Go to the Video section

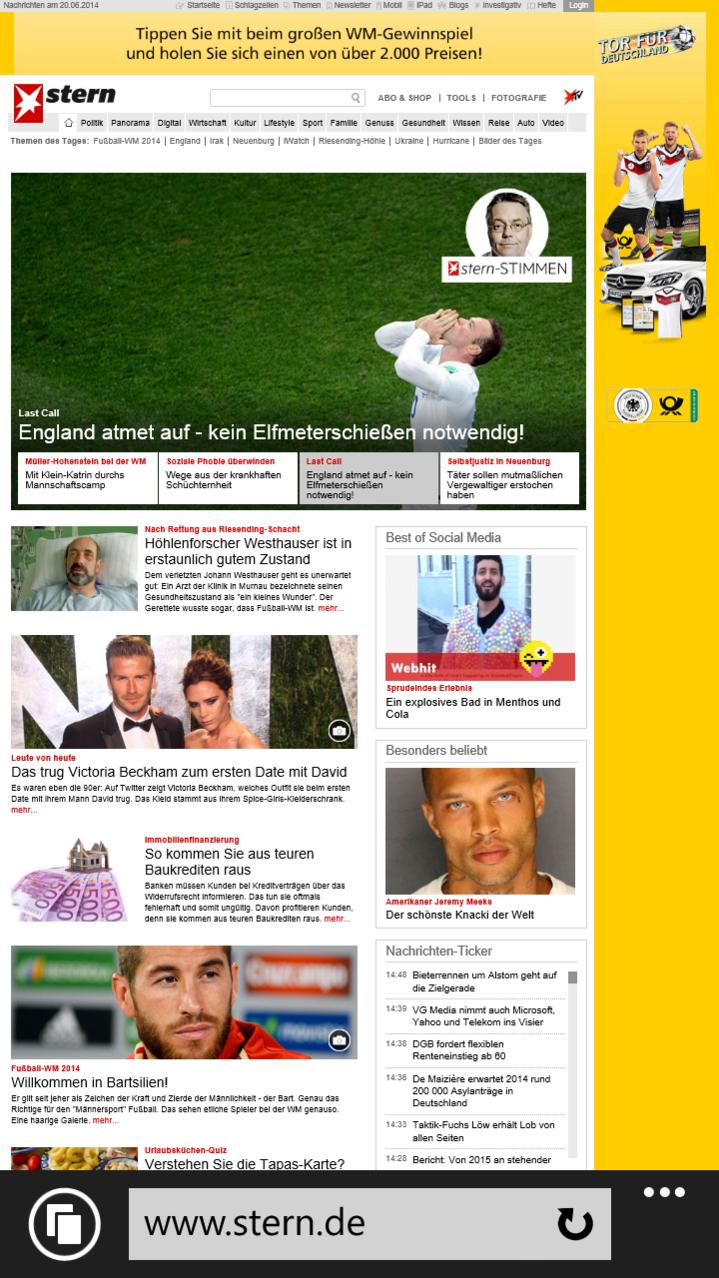[x=553, y=123]
